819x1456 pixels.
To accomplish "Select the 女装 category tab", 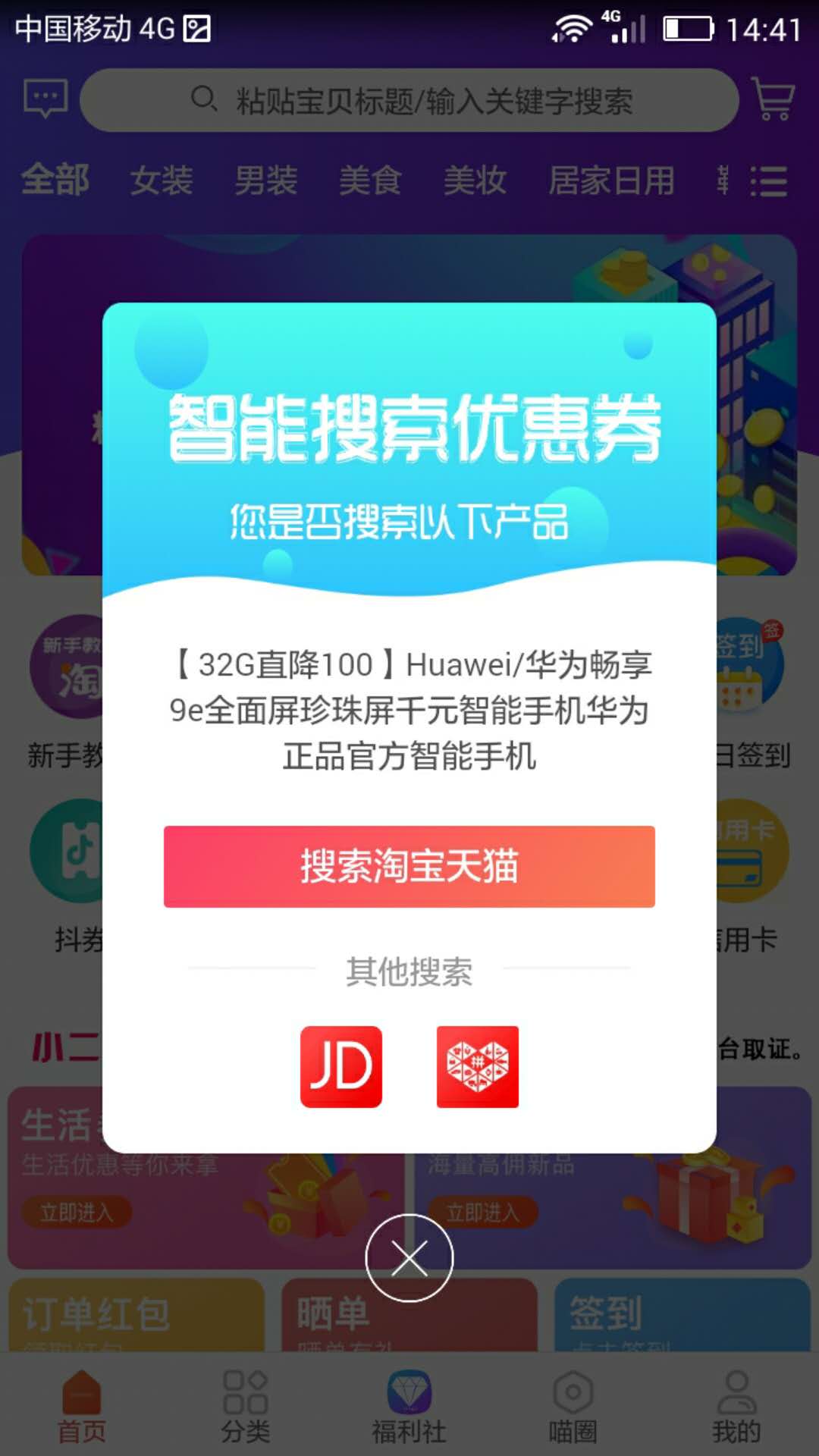I will [x=162, y=180].
